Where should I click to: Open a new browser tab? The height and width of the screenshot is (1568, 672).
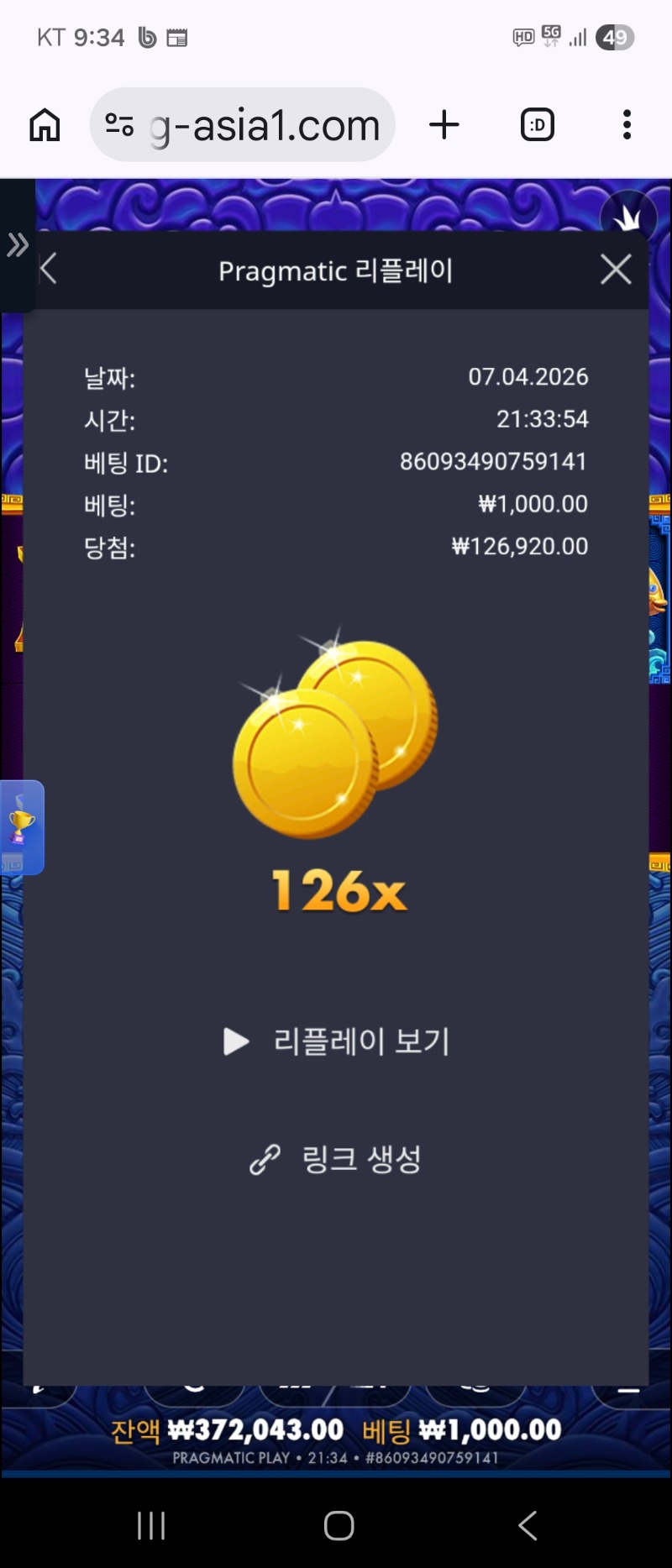[x=444, y=125]
